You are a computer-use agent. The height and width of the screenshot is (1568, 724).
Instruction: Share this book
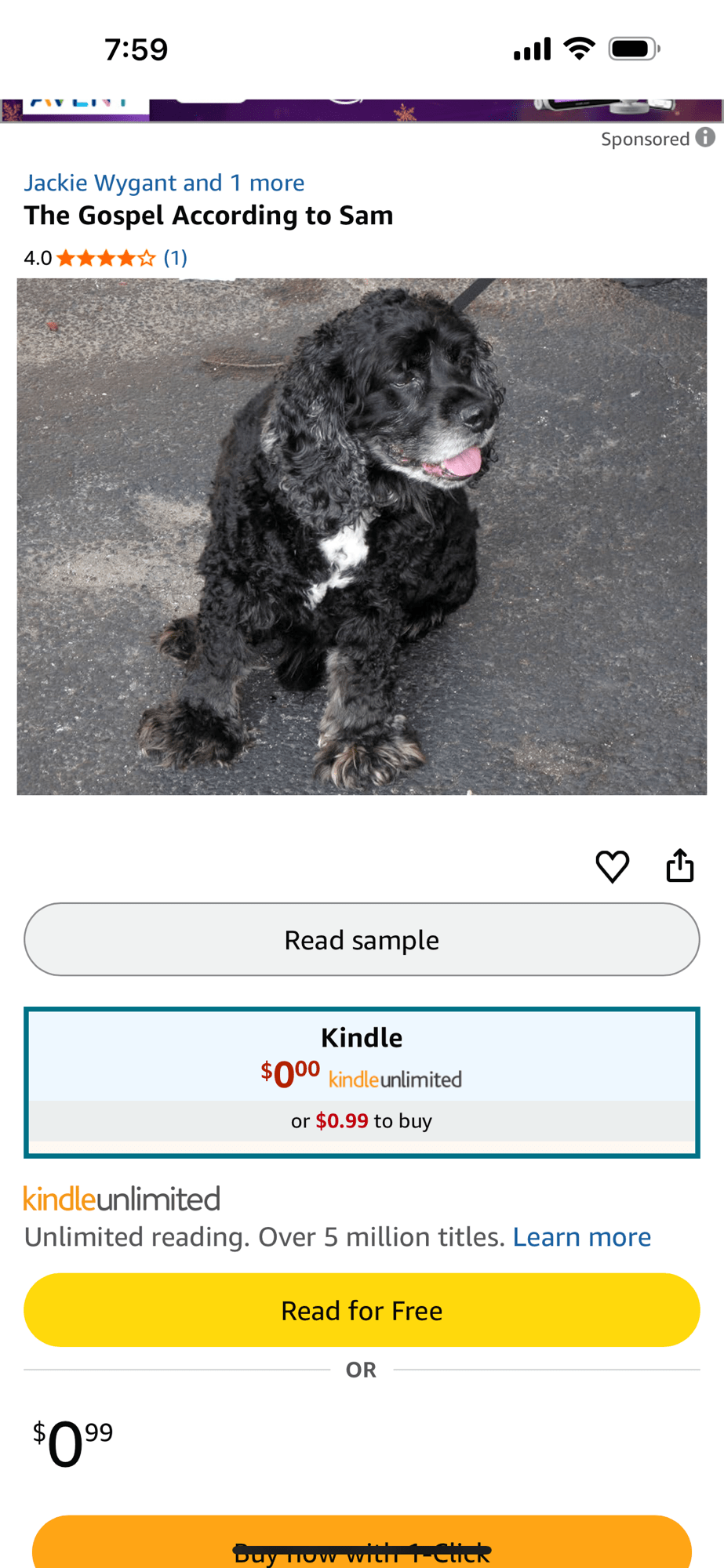point(679,866)
